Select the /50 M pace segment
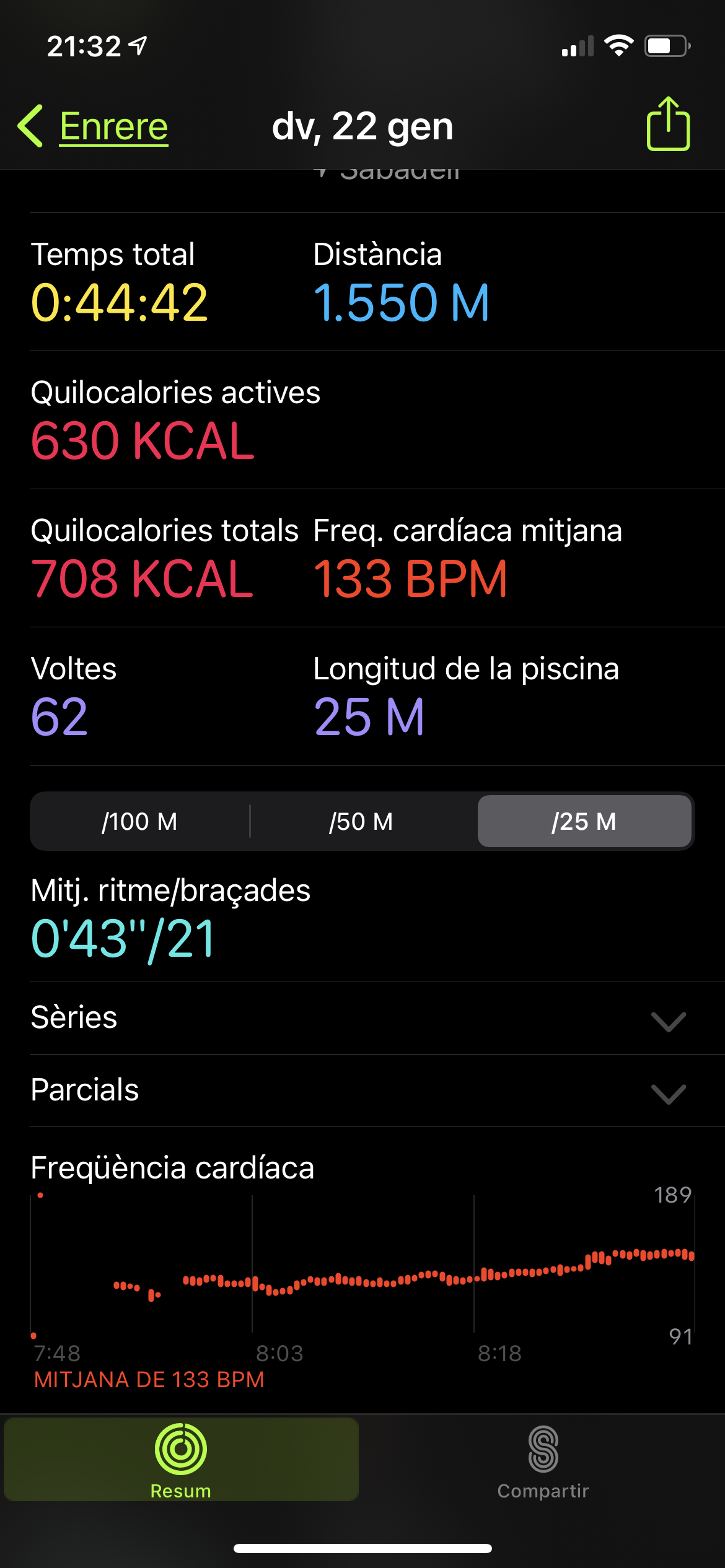 pyautogui.click(x=362, y=821)
